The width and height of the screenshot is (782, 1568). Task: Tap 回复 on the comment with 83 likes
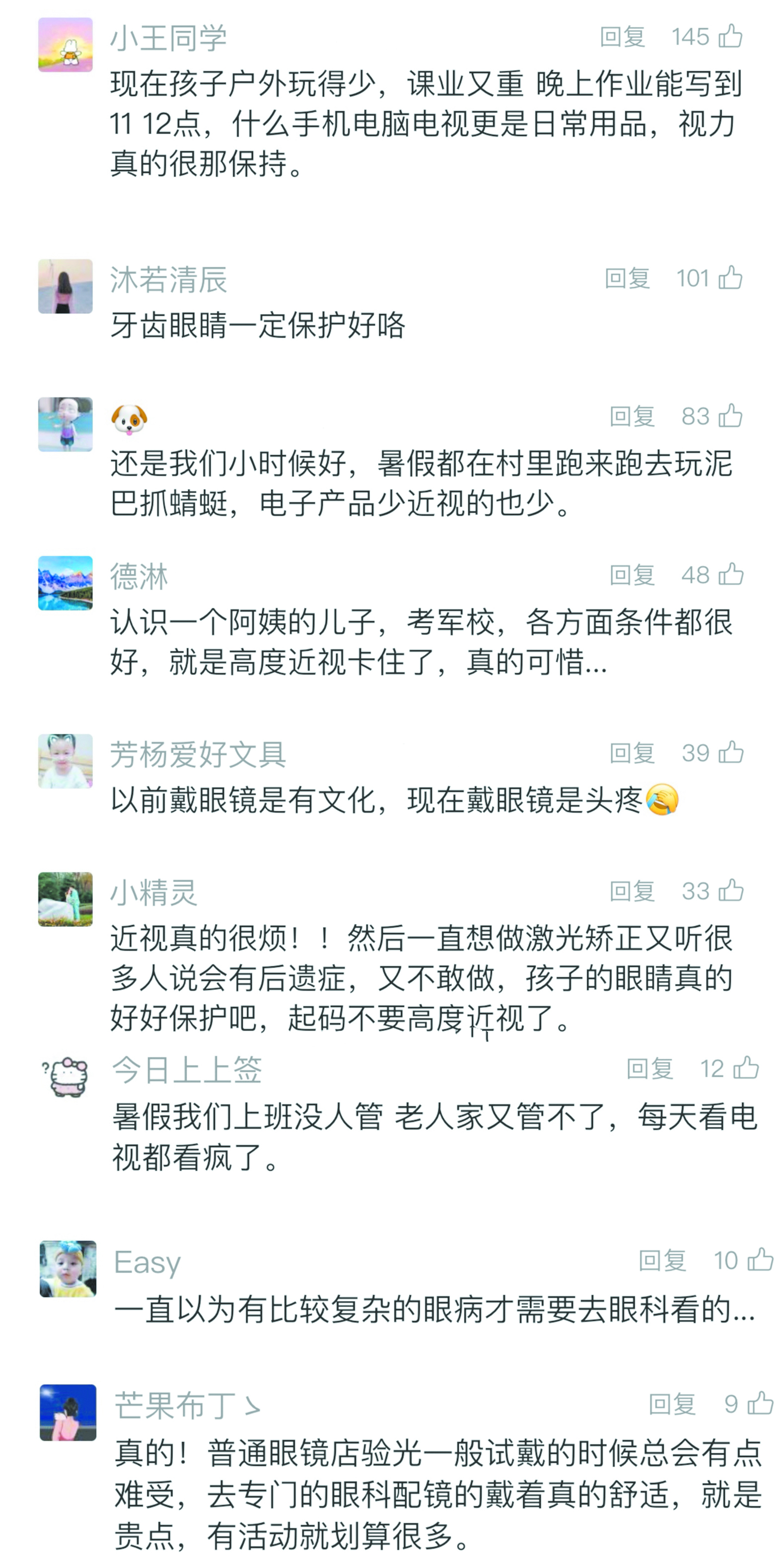632,416
